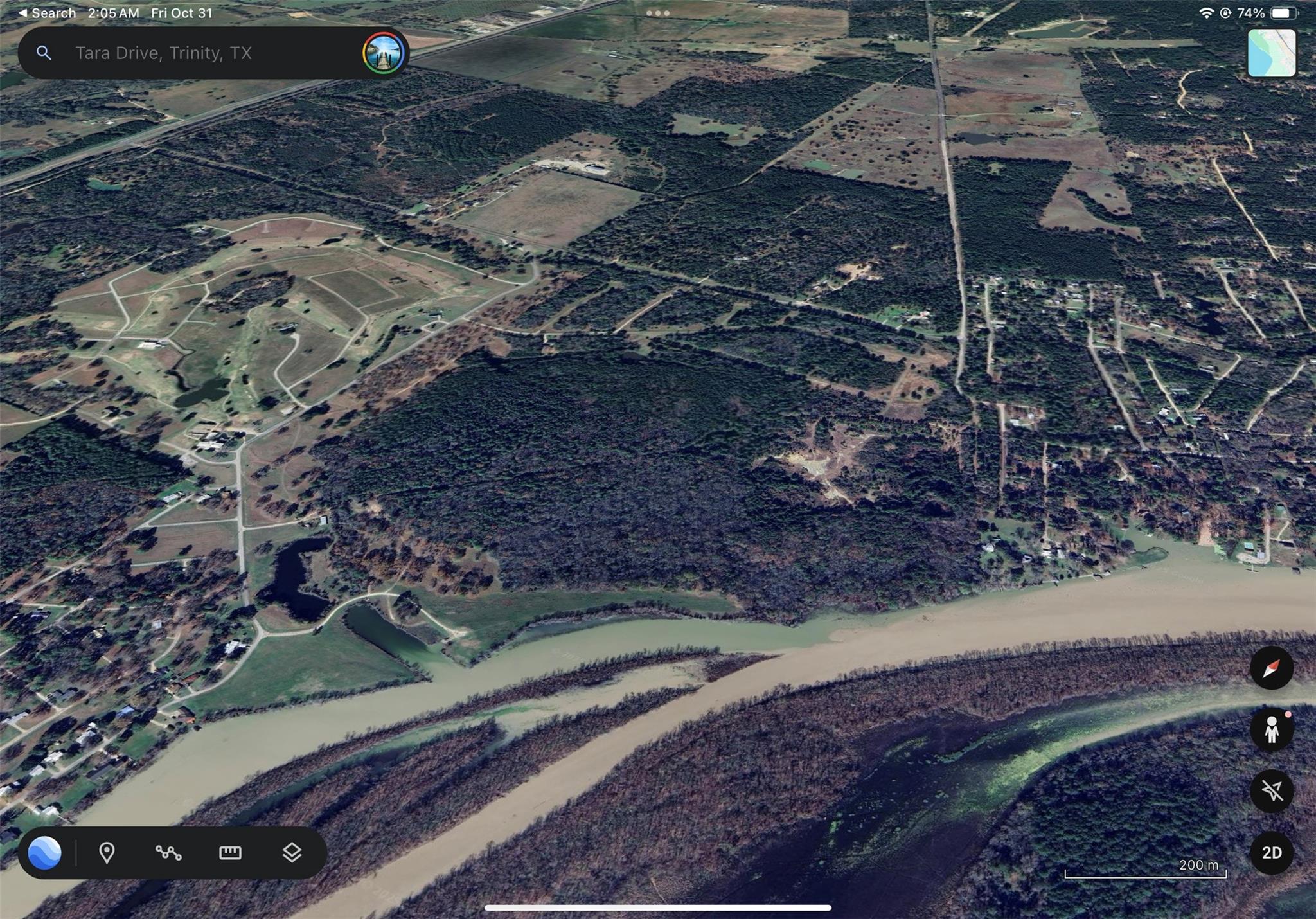This screenshot has width=1316, height=919.
Task: Open the Google Earth home menu
Action: [x=45, y=853]
